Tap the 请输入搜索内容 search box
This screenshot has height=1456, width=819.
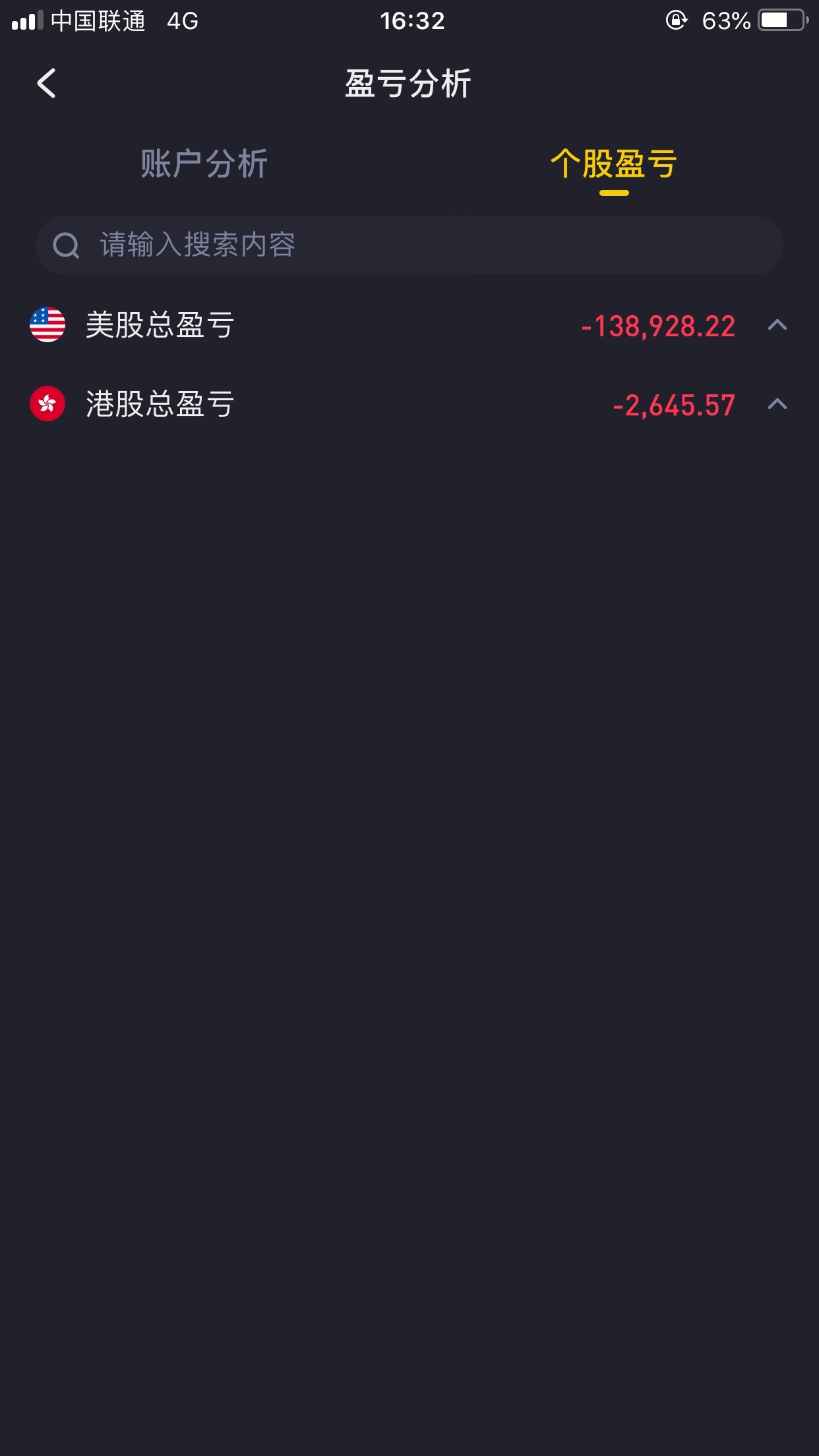tap(409, 245)
